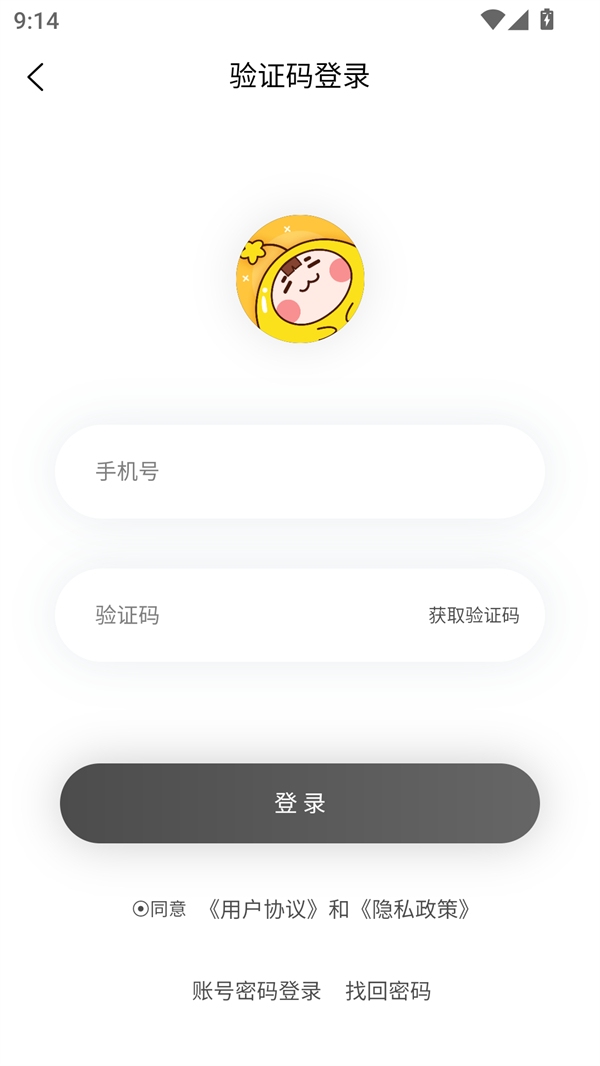Go back using the top-left arrow
This screenshot has height=1066, width=600.
[x=36, y=77]
